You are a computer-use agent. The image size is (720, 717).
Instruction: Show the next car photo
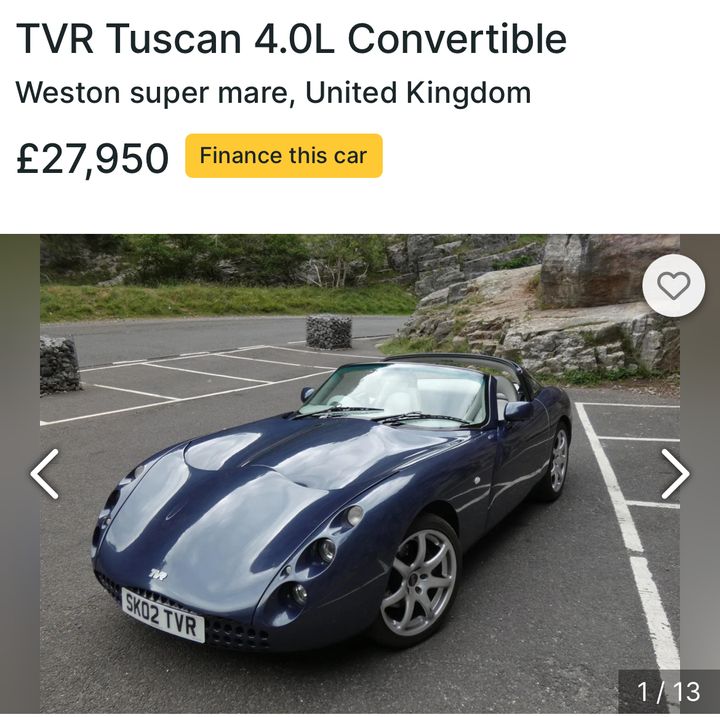coord(675,474)
